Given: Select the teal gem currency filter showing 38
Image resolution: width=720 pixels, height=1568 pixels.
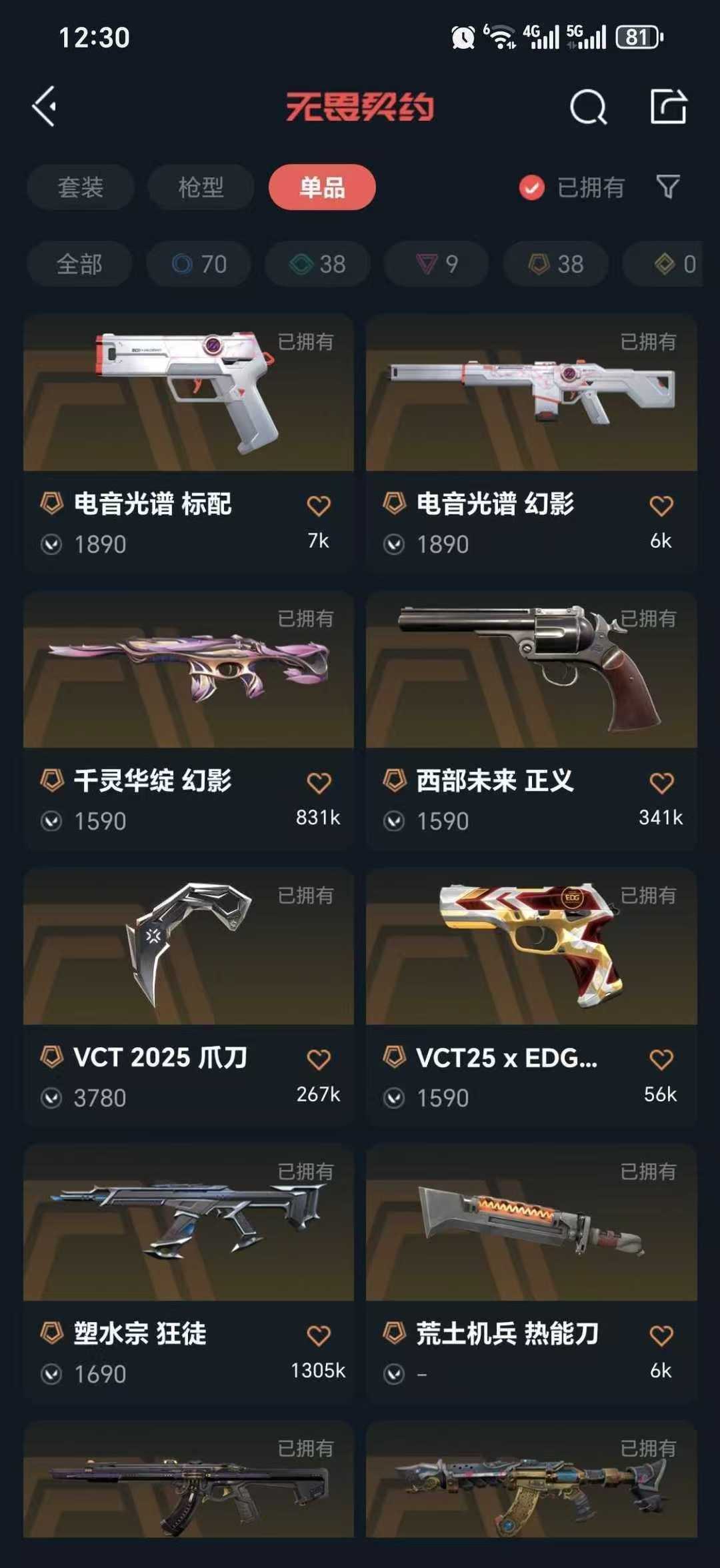Looking at the screenshot, I should tap(317, 264).
